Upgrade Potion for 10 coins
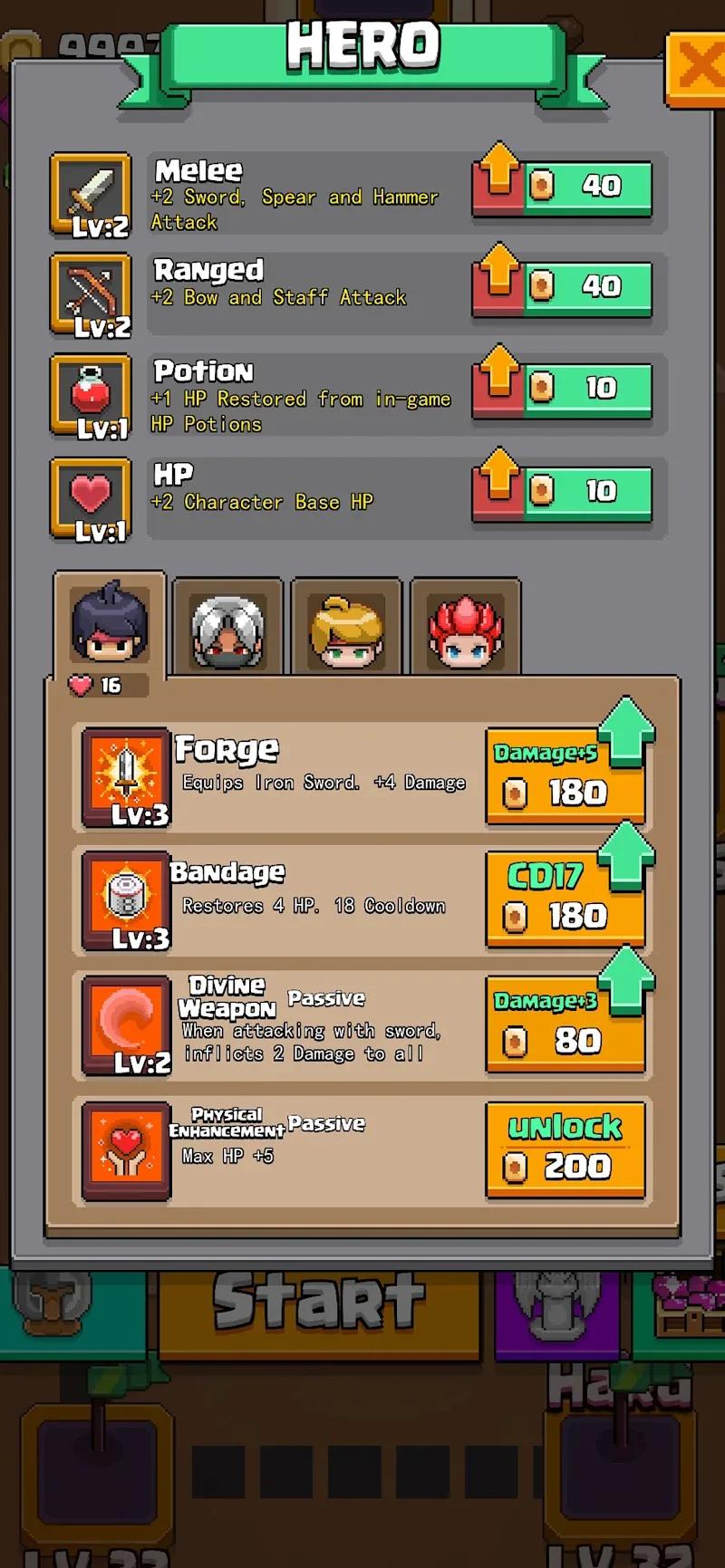725x1568 pixels. [562, 390]
